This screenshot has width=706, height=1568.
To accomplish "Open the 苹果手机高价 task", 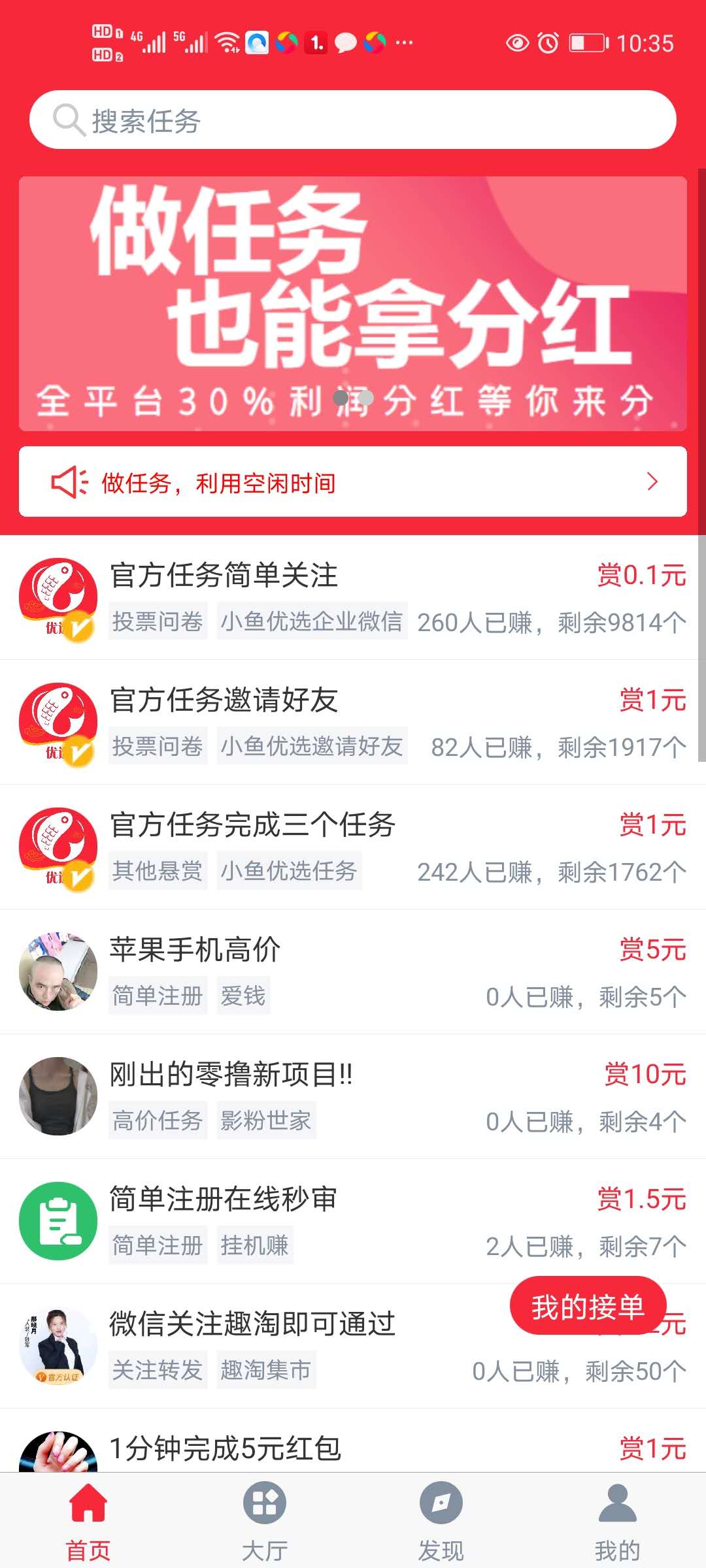I will point(353,972).
